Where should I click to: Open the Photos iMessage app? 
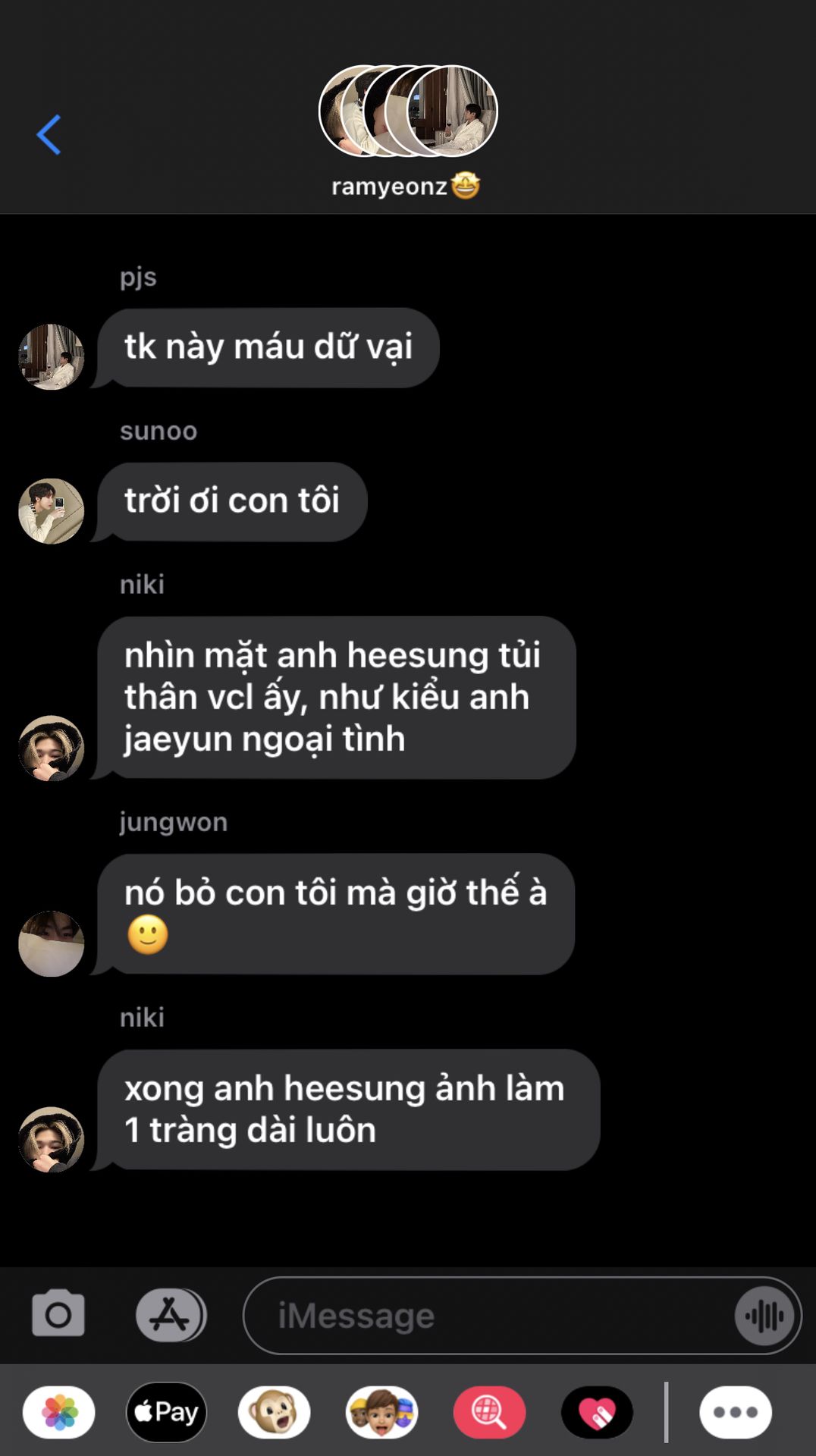(59, 1412)
